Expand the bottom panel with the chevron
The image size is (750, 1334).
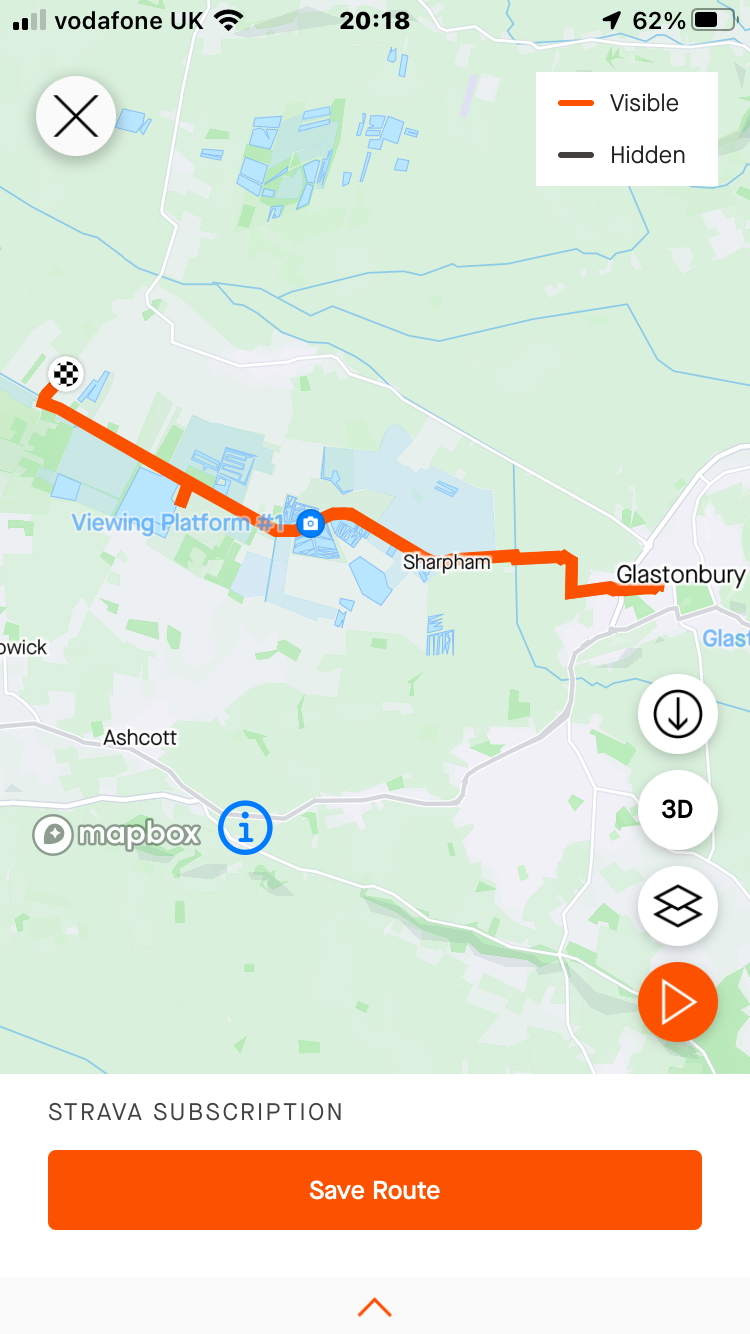[x=374, y=1307]
